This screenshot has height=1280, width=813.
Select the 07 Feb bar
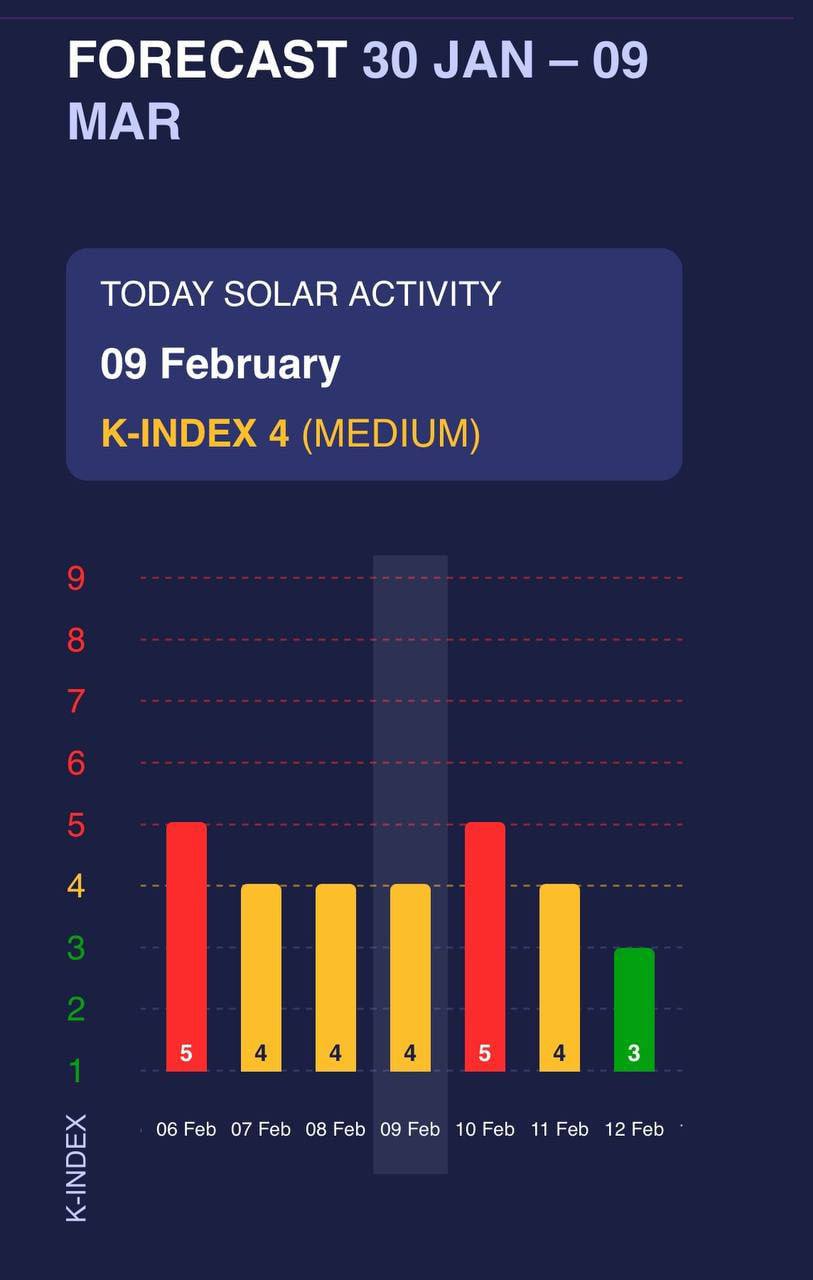pyautogui.click(x=261, y=977)
